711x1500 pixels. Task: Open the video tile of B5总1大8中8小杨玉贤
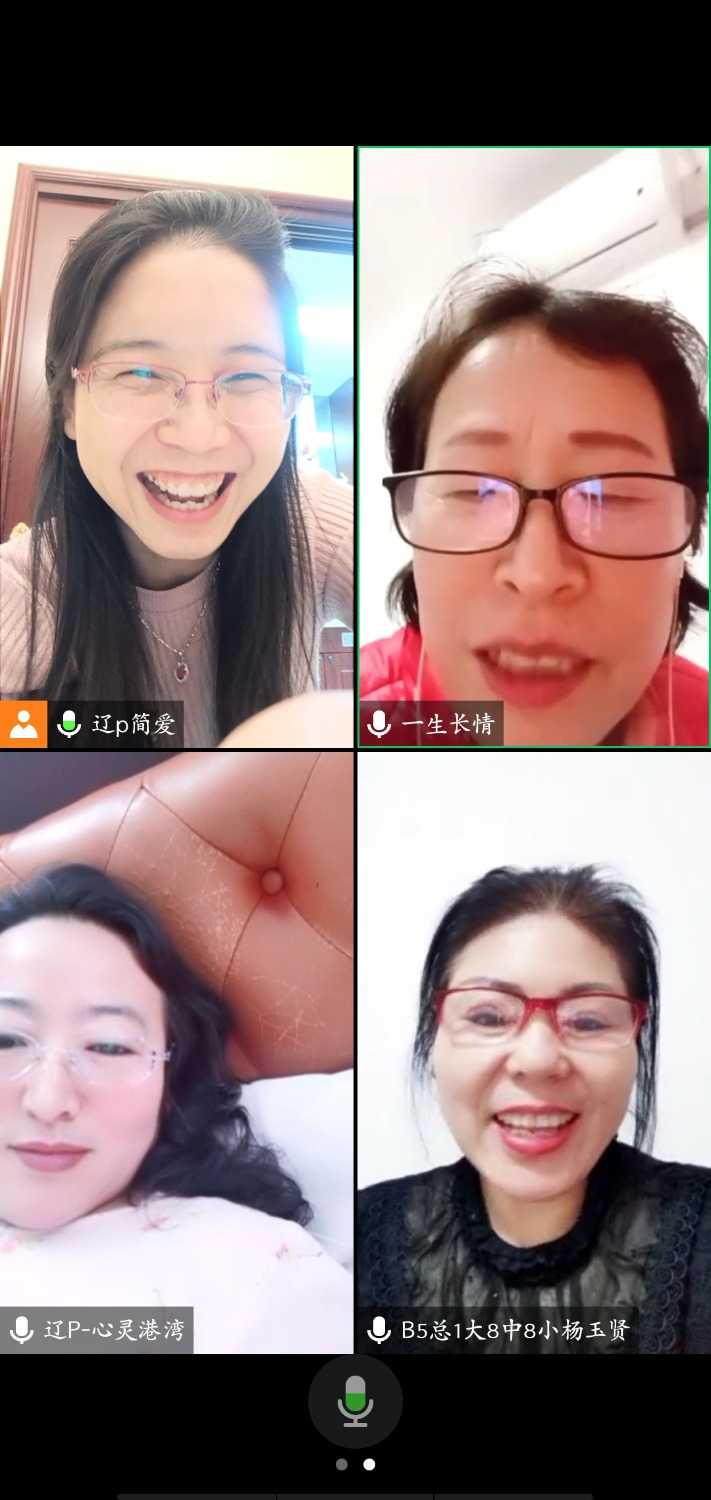point(534,1052)
